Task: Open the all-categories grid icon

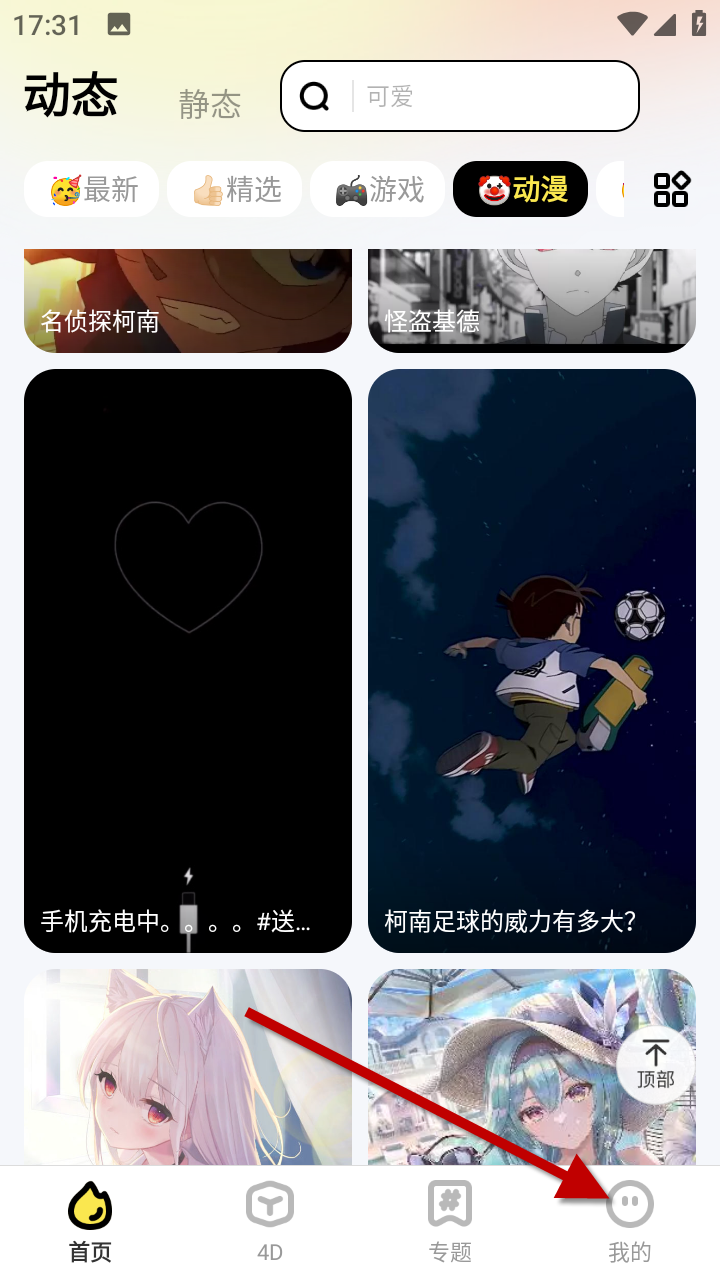Action: tap(671, 189)
